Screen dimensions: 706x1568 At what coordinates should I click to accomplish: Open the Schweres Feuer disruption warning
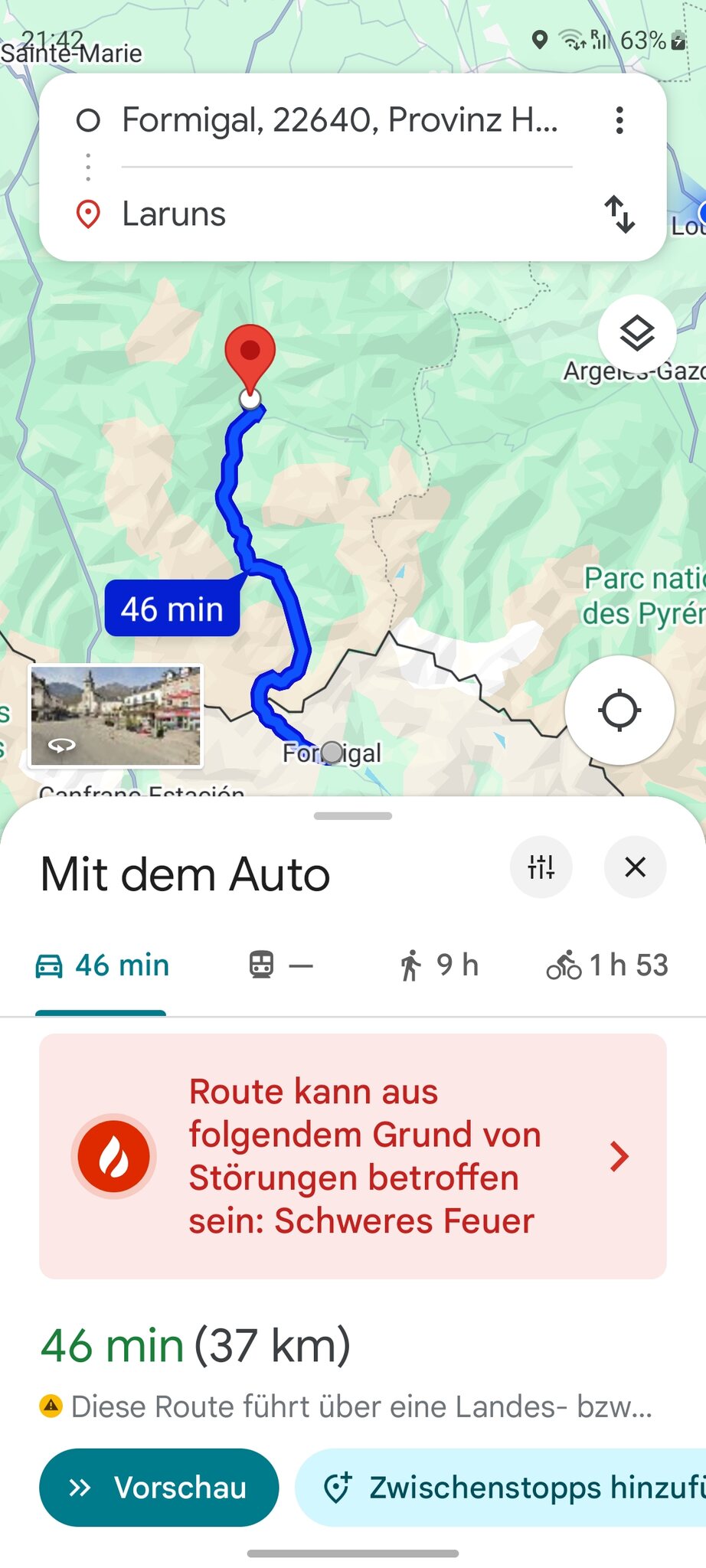pos(353,1156)
